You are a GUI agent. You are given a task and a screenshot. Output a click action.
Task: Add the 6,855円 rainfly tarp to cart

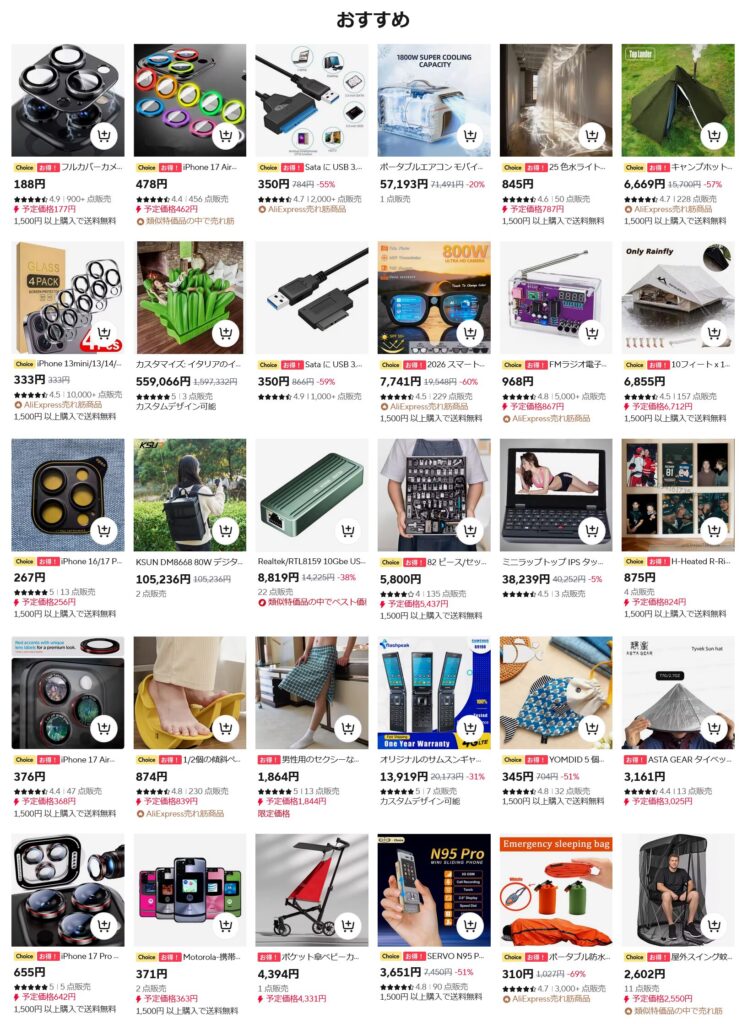[714, 333]
